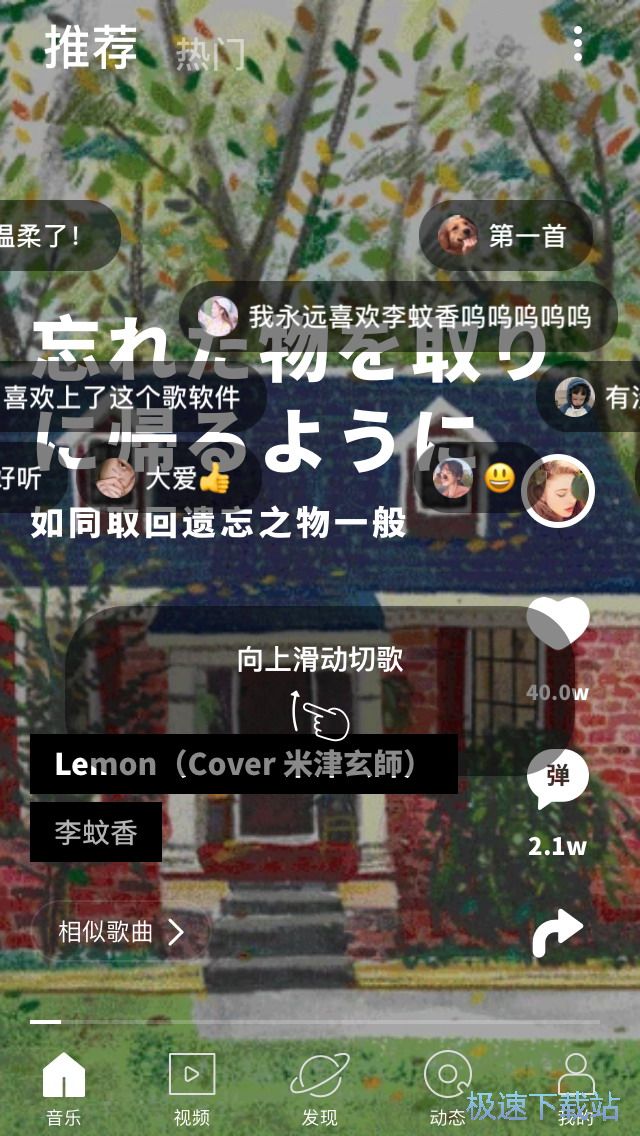Switch to the 动态 tab

point(447,1088)
